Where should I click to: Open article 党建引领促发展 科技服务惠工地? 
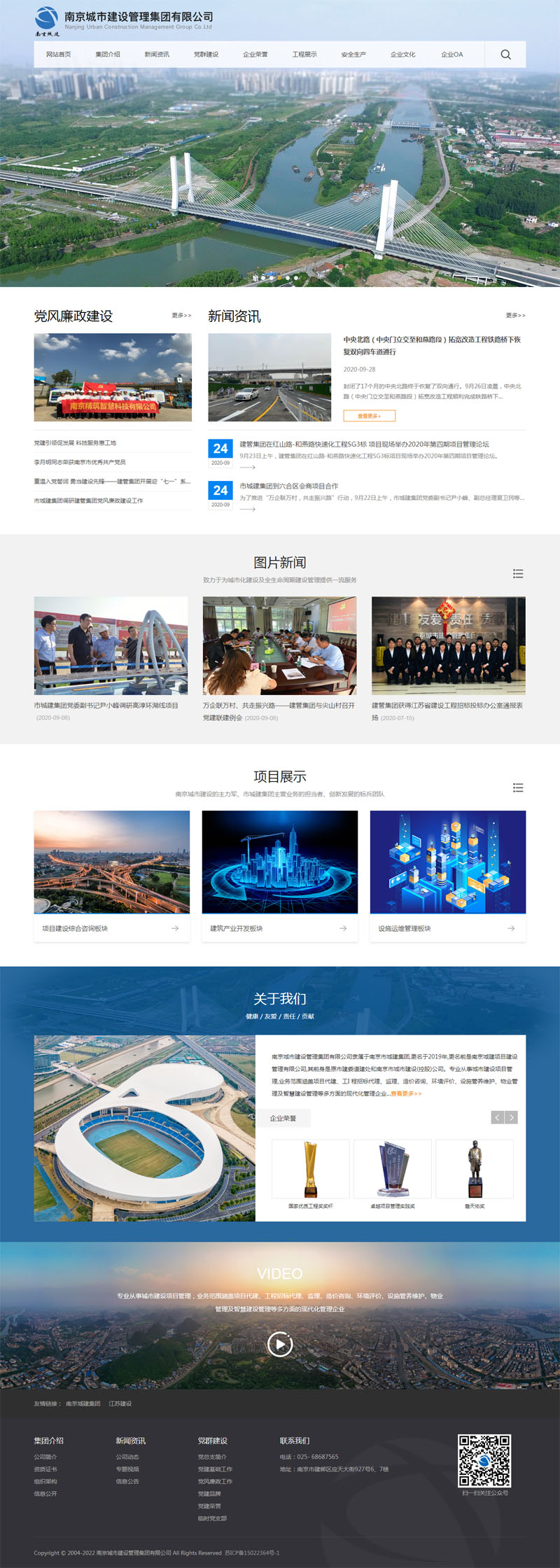[76, 443]
